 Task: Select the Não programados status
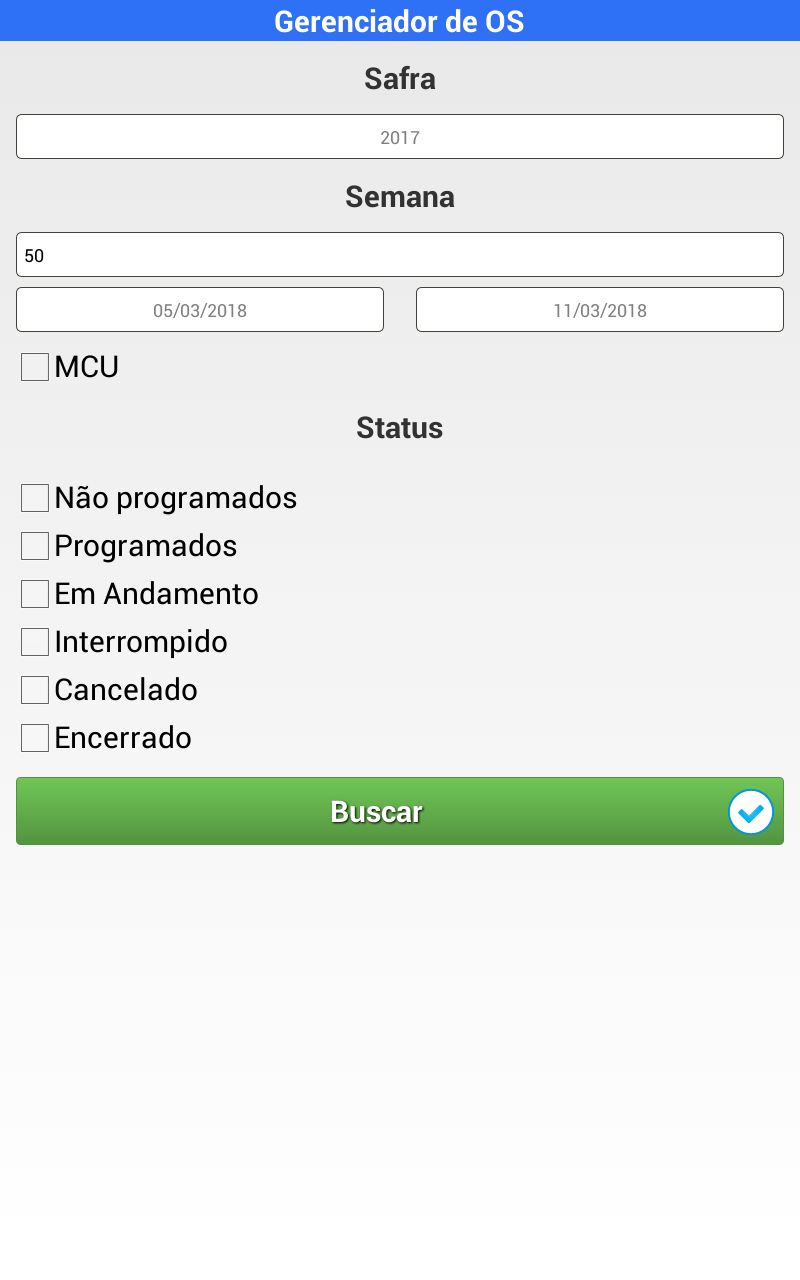tap(35, 498)
